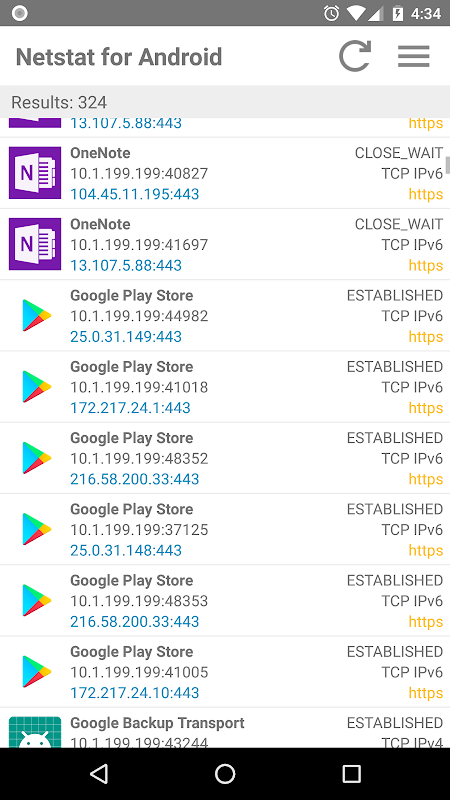Viewport: 450px width, 800px height.
Task: Open Play Store entry with port 48353
Action: click(225, 601)
